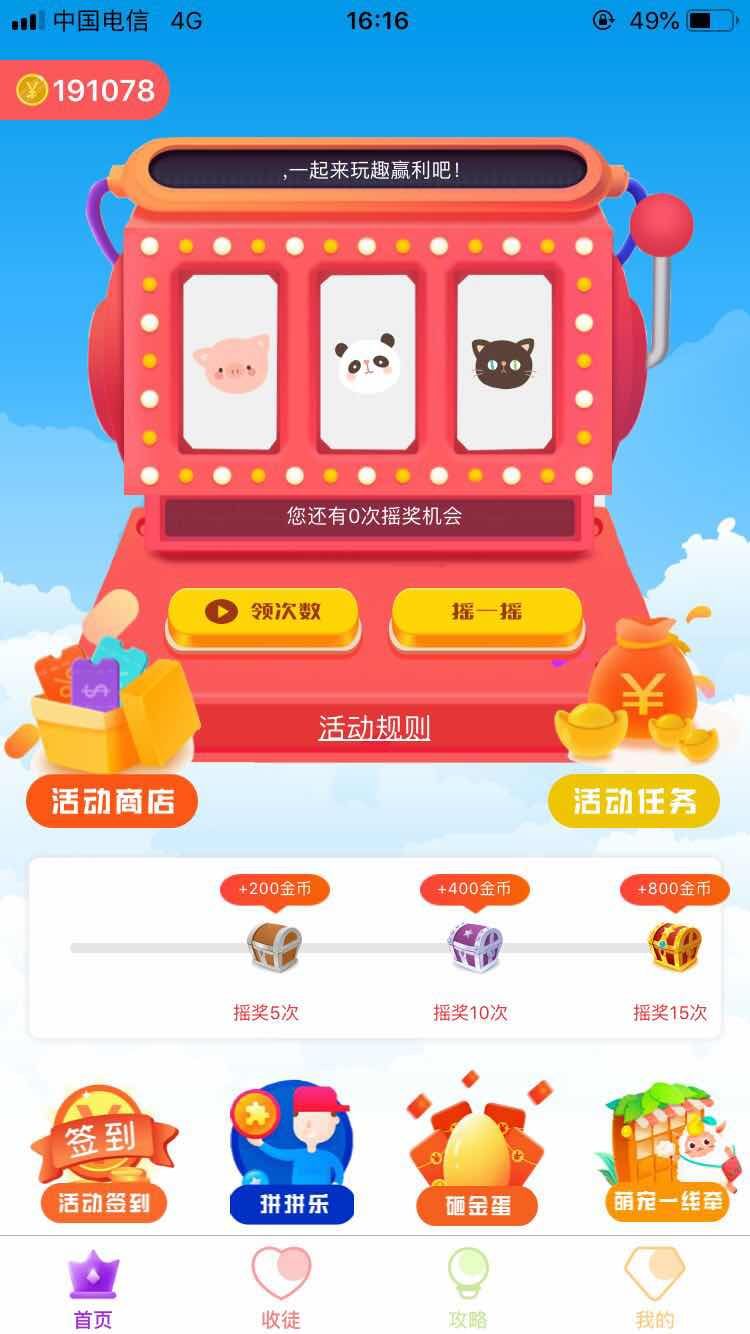Open 活动商店
This screenshot has width=750, height=1334.
tap(112, 801)
